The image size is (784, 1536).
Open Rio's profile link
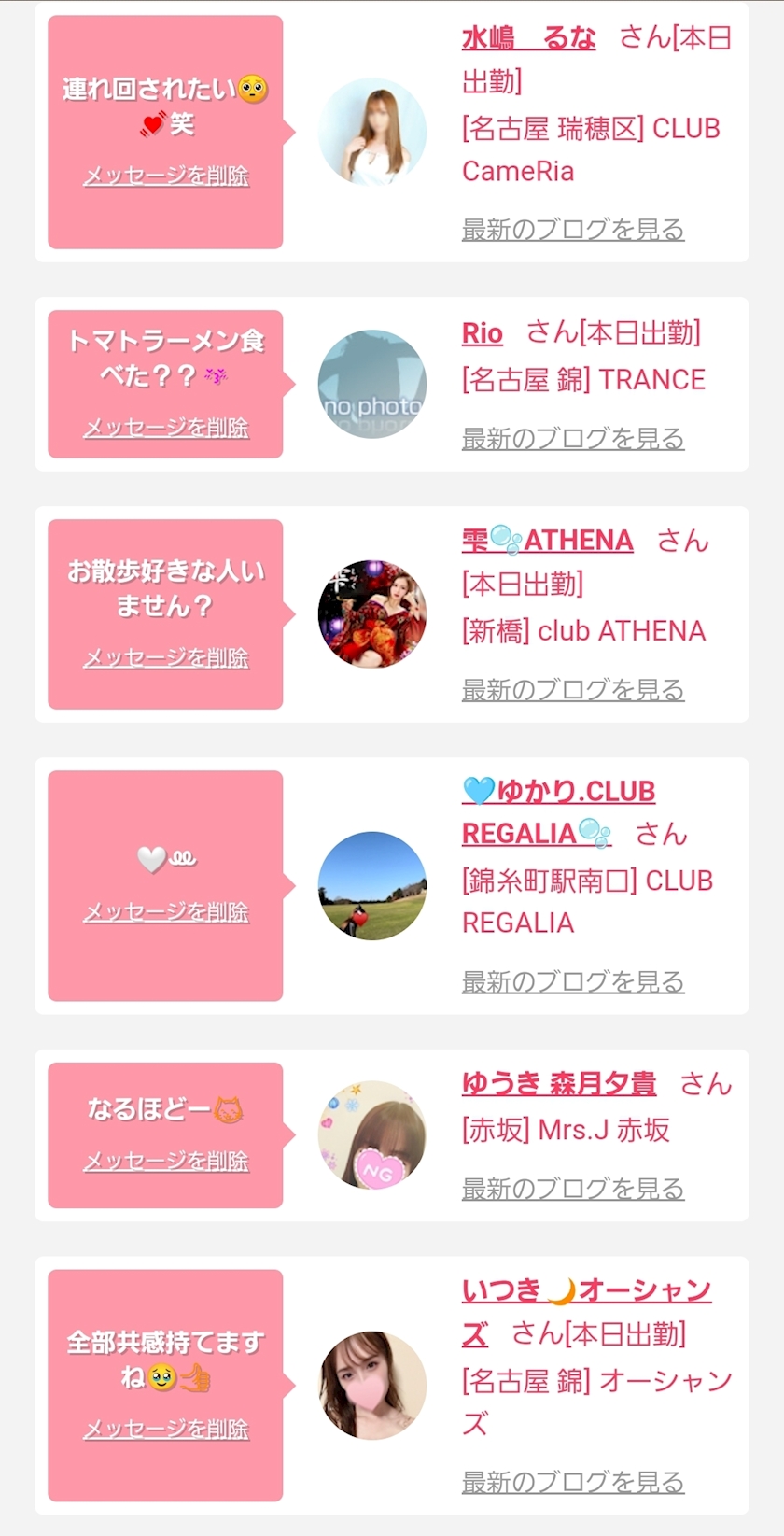pyautogui.click(x=483, y=333)
